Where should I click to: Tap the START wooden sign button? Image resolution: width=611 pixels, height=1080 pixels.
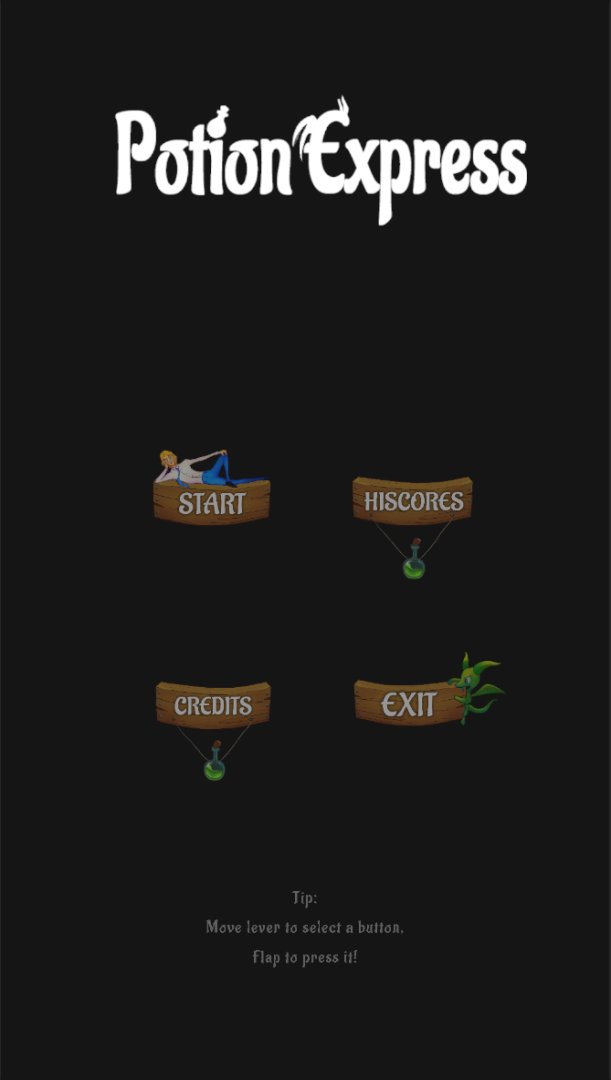coord(211,503)
